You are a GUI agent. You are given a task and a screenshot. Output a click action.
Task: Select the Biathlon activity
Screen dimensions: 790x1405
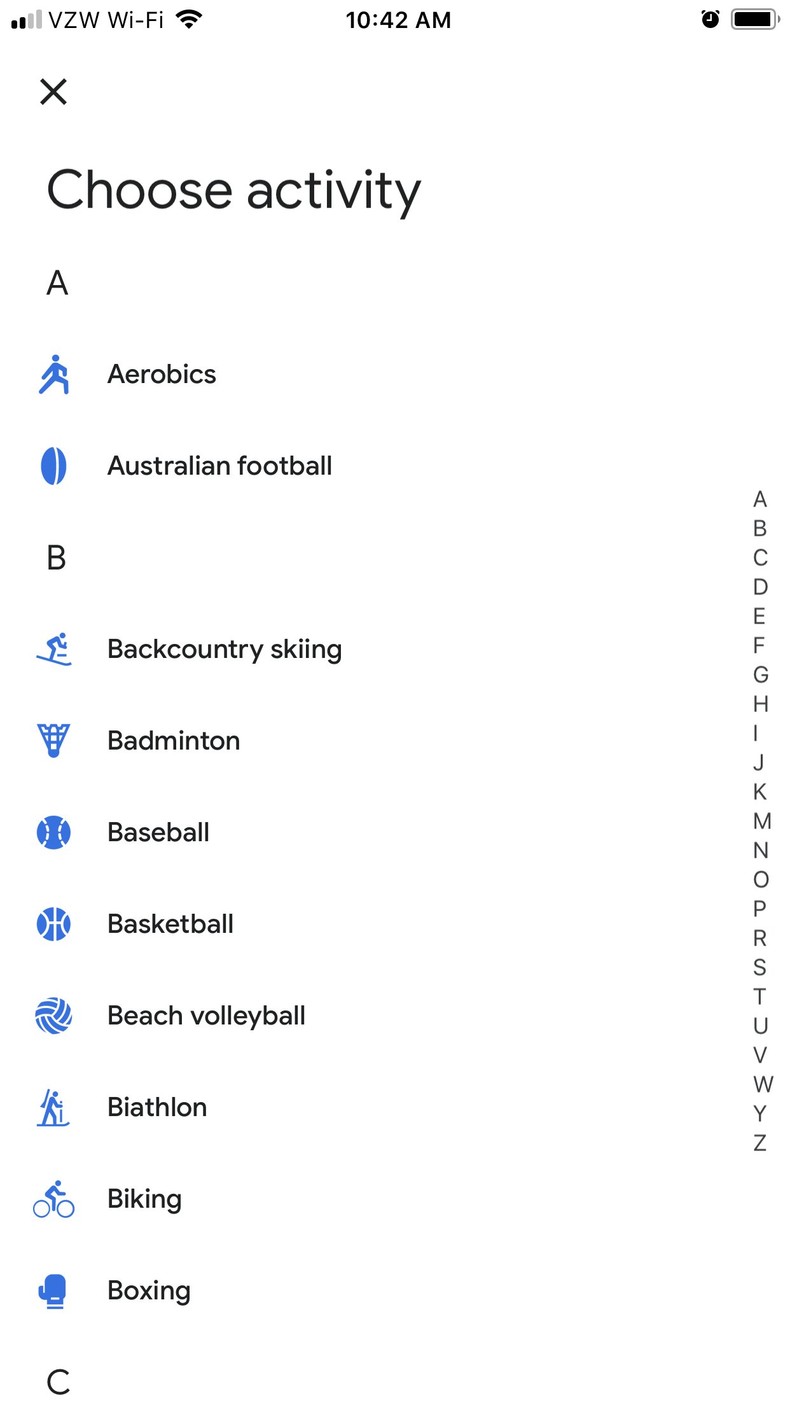[157, 1107]
